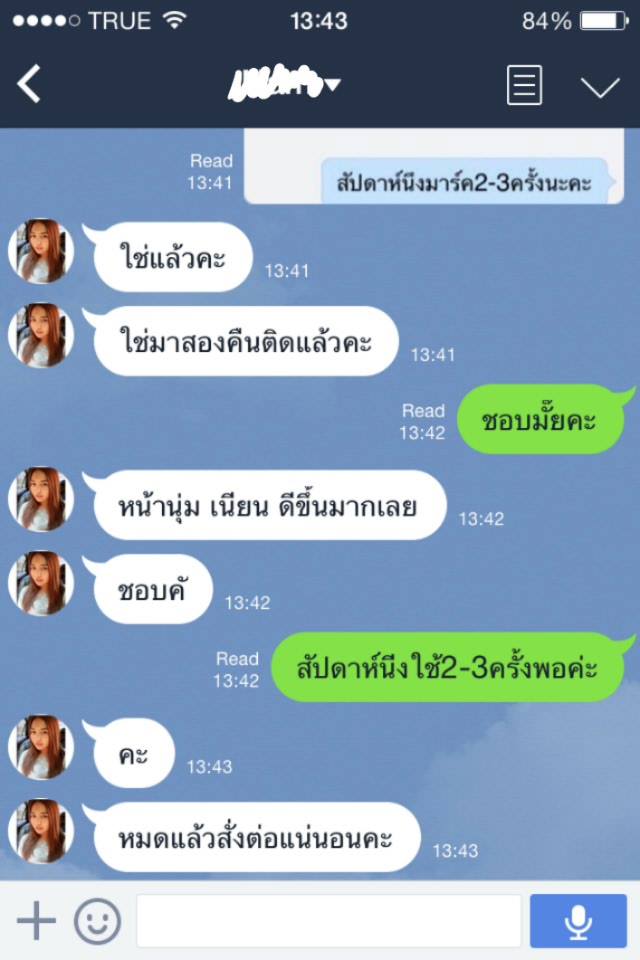The width and height of the screenshot is (640, 960).
Task: Expand the chat options chevron
Action: 600,86
